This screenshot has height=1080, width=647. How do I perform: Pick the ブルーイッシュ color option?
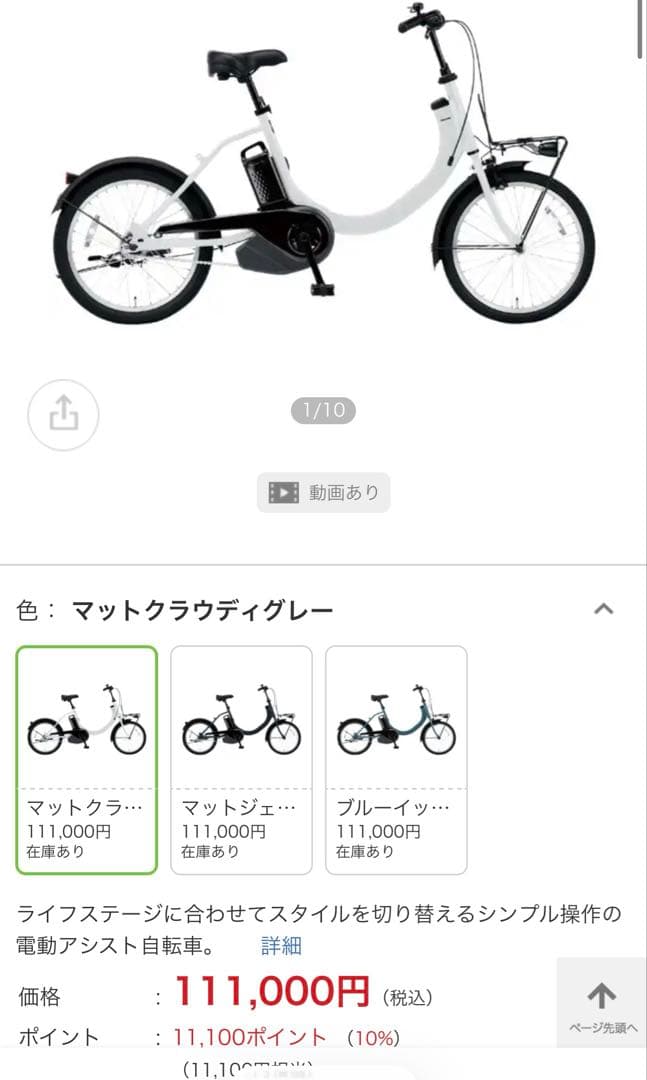pos(396,760)
